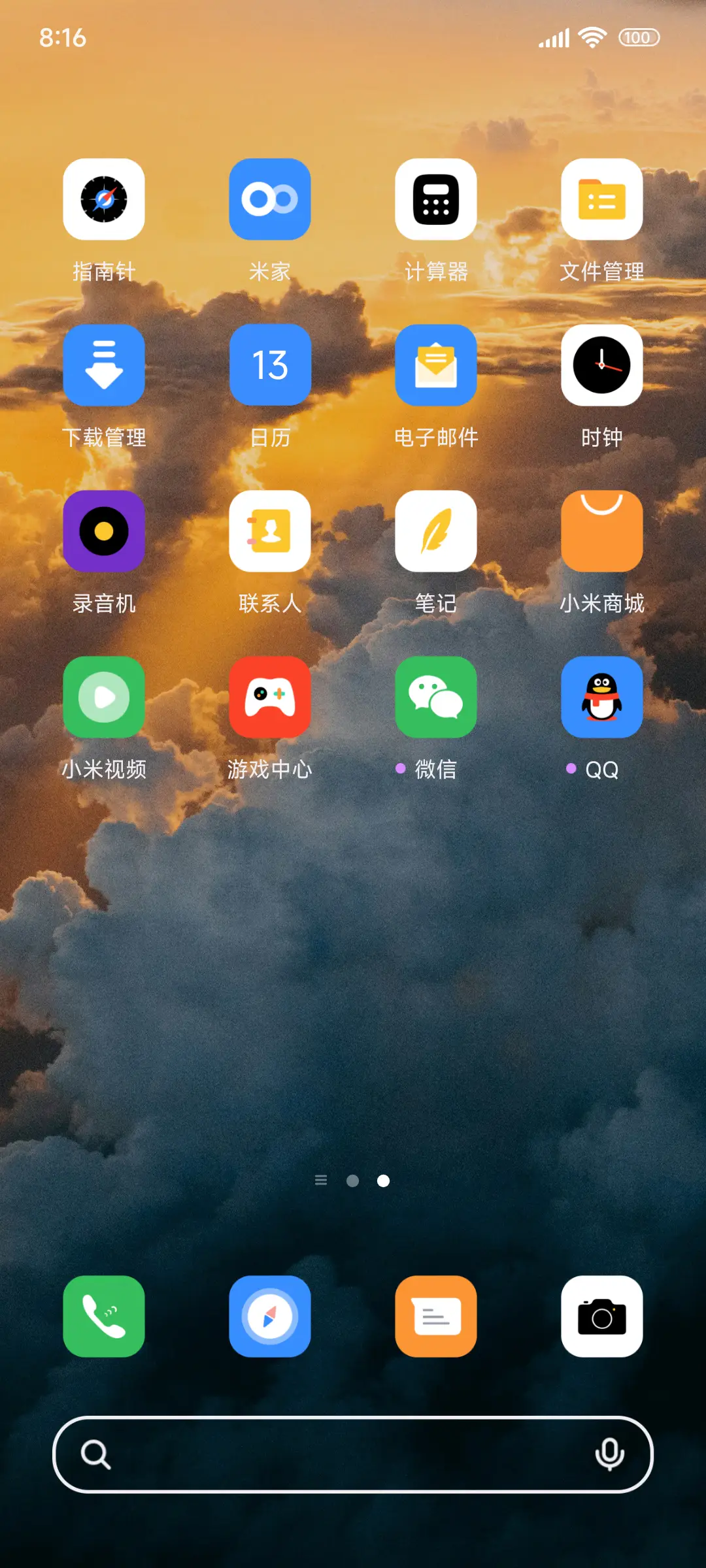Viewport: 706px width, 1568px height.
Task: Open the 笔记 notes app
Action: click(x=436, y=531)
